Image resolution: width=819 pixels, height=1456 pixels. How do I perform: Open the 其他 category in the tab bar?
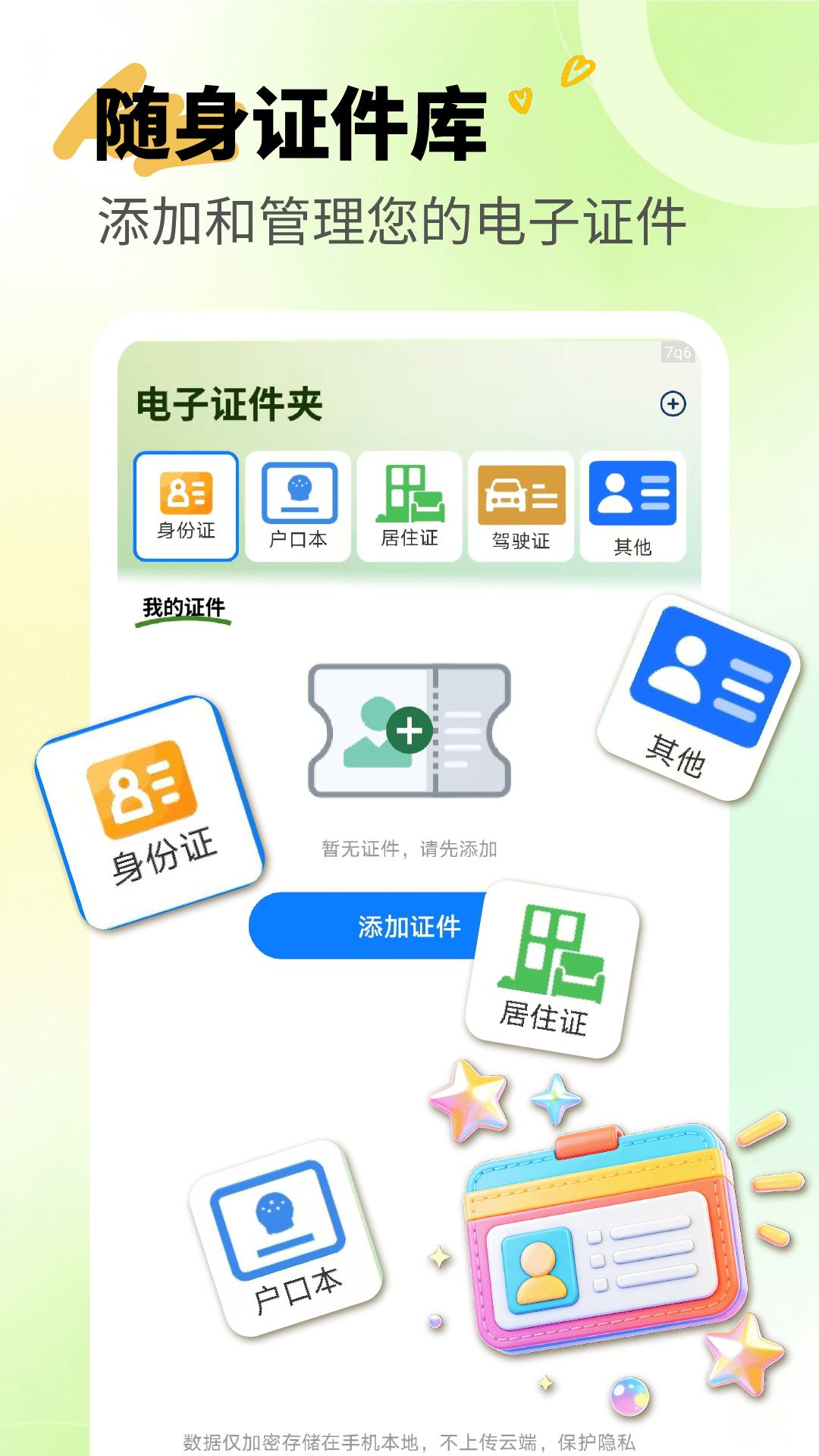pos(633,504)
